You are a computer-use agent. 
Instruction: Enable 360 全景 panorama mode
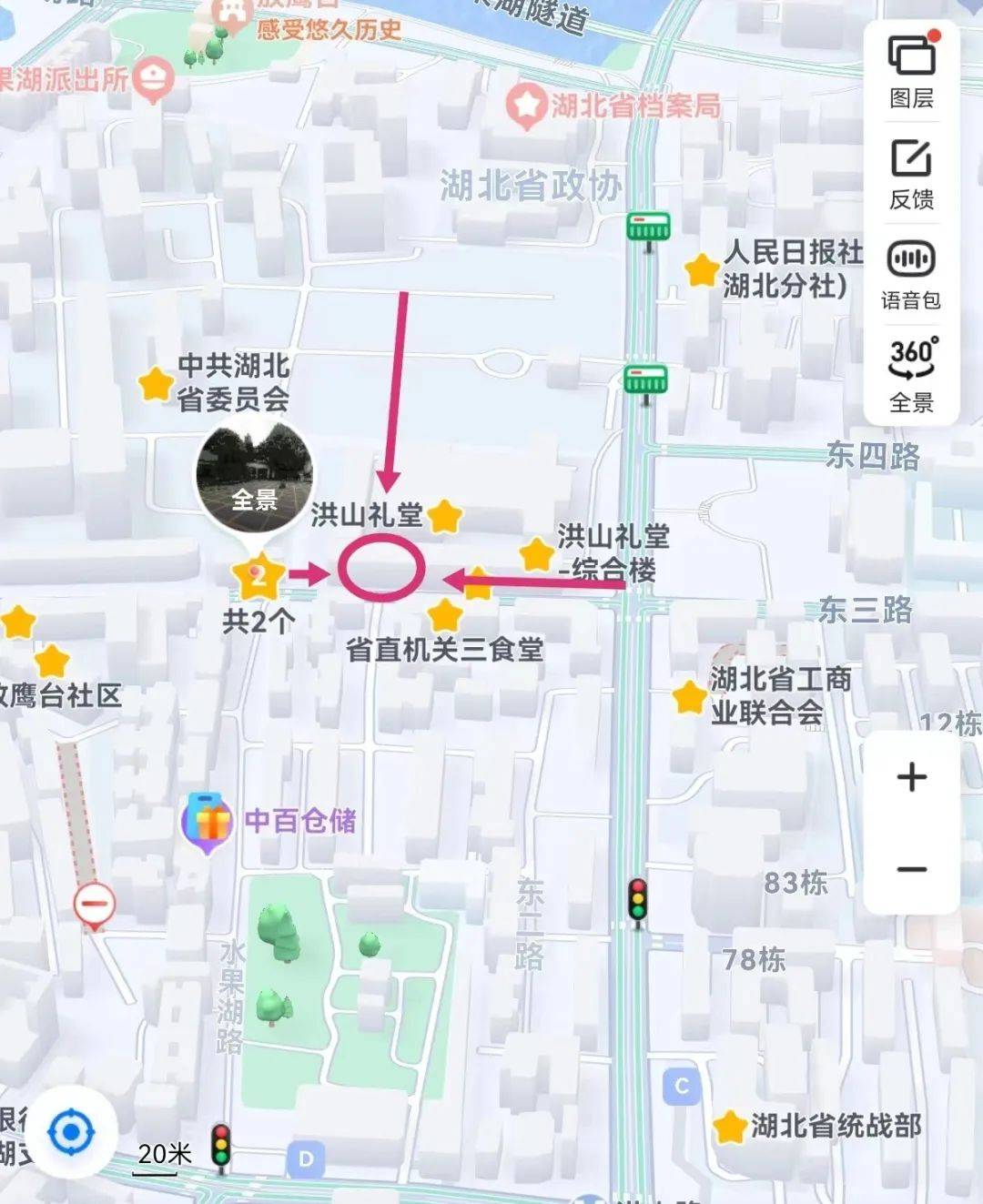[x=911, y=374]
